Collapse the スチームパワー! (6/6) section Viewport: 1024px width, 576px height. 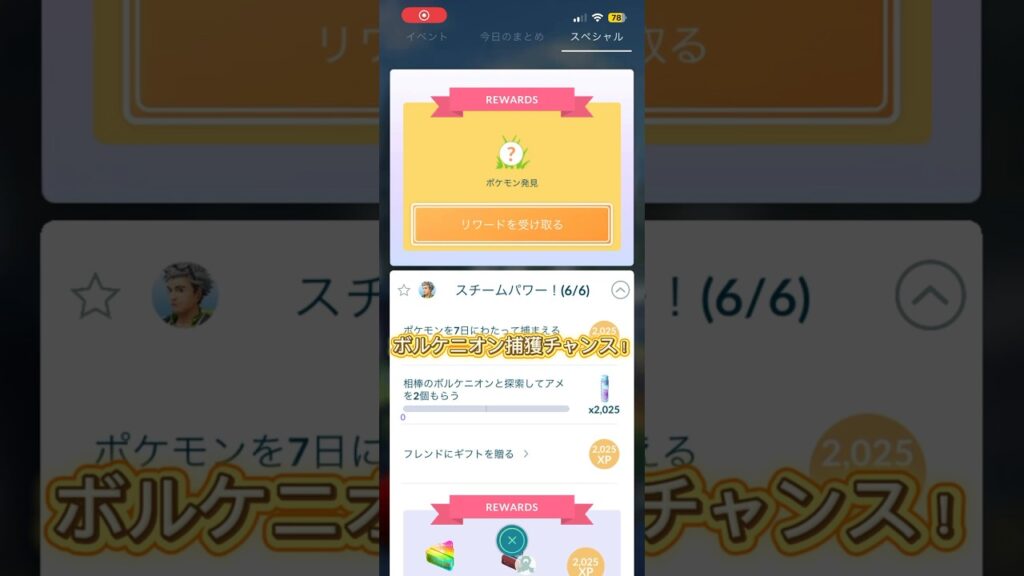620,290
